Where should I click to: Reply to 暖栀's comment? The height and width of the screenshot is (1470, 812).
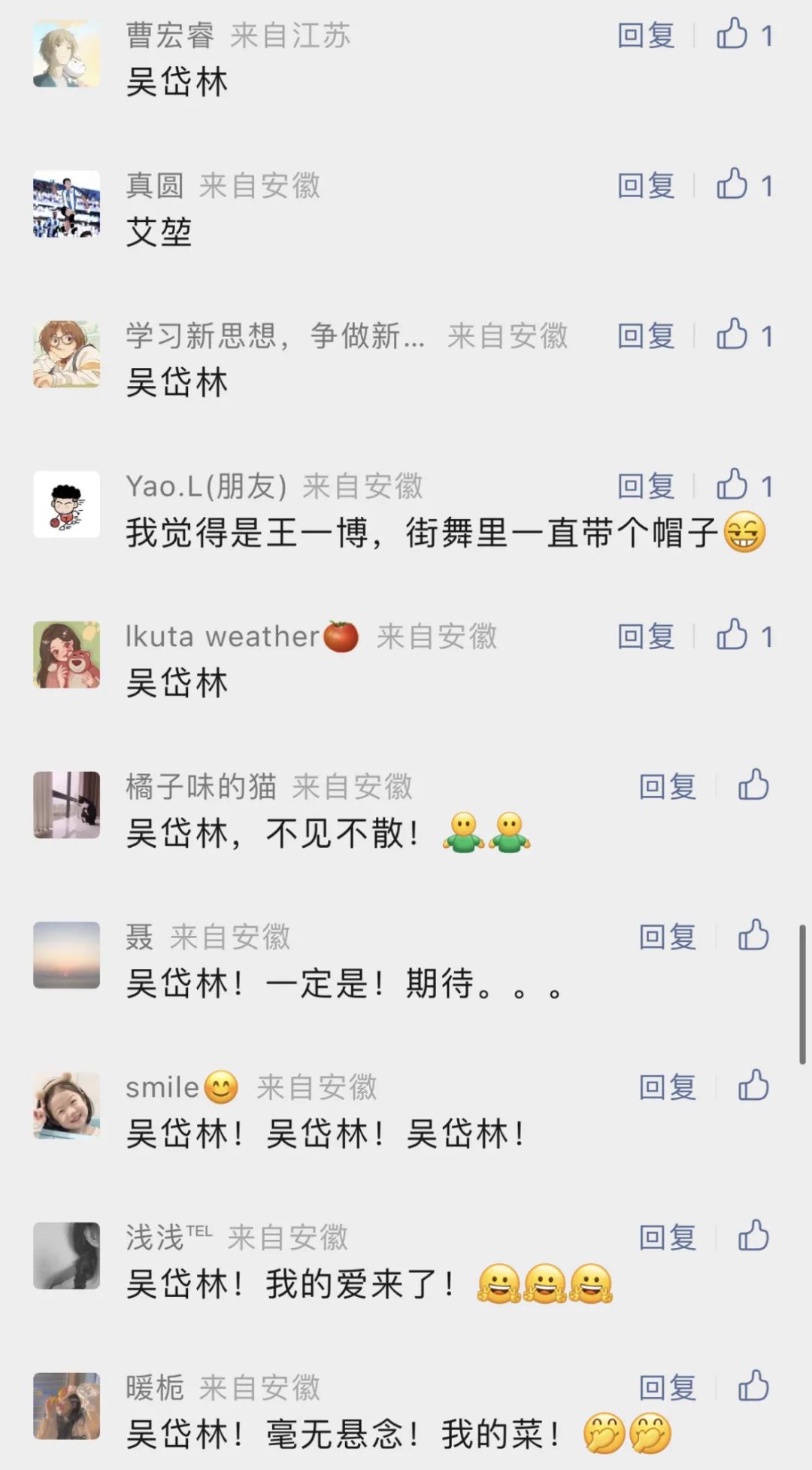(x=668, y=1389)
